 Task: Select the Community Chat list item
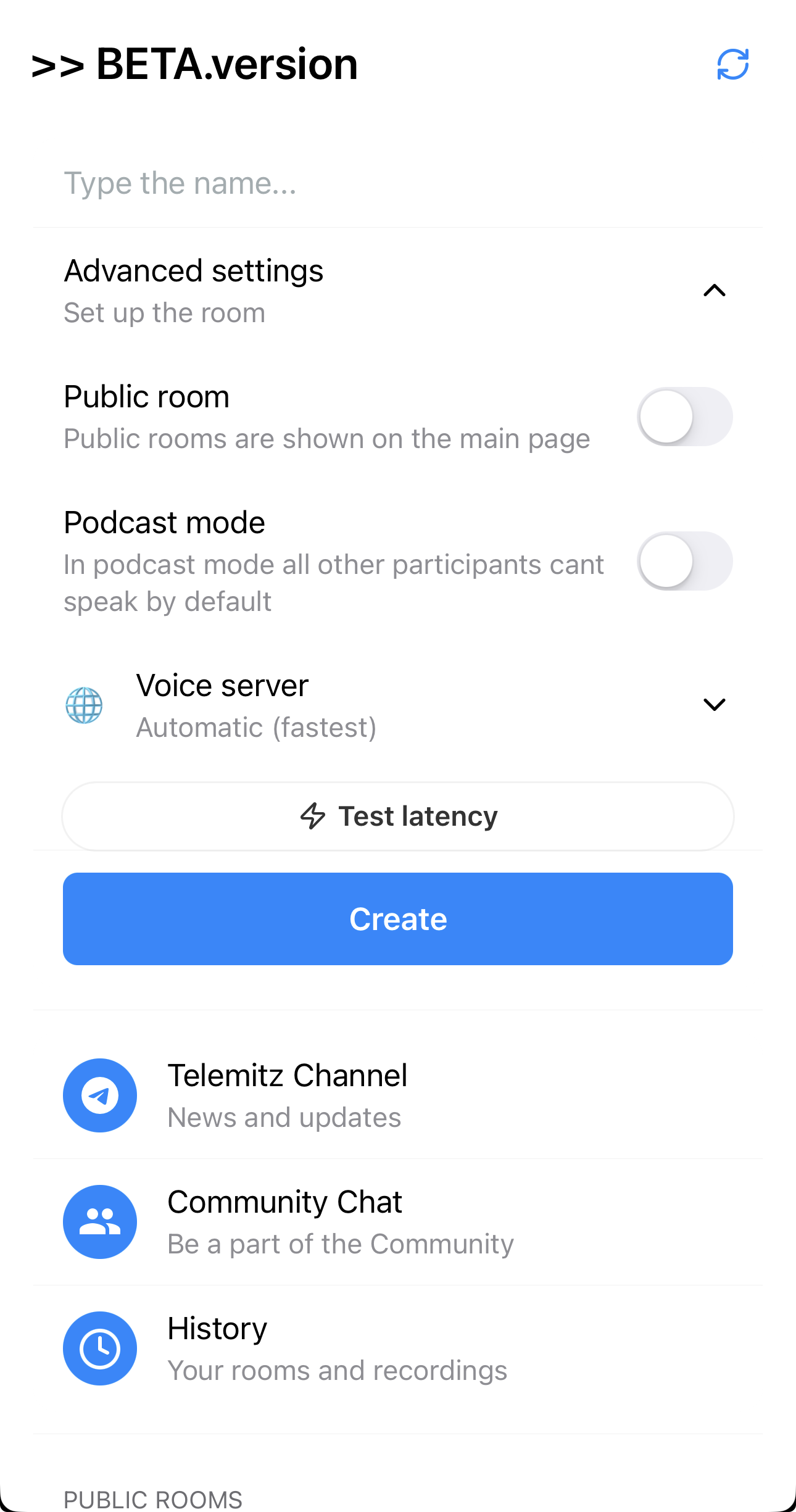[398, 1222]
